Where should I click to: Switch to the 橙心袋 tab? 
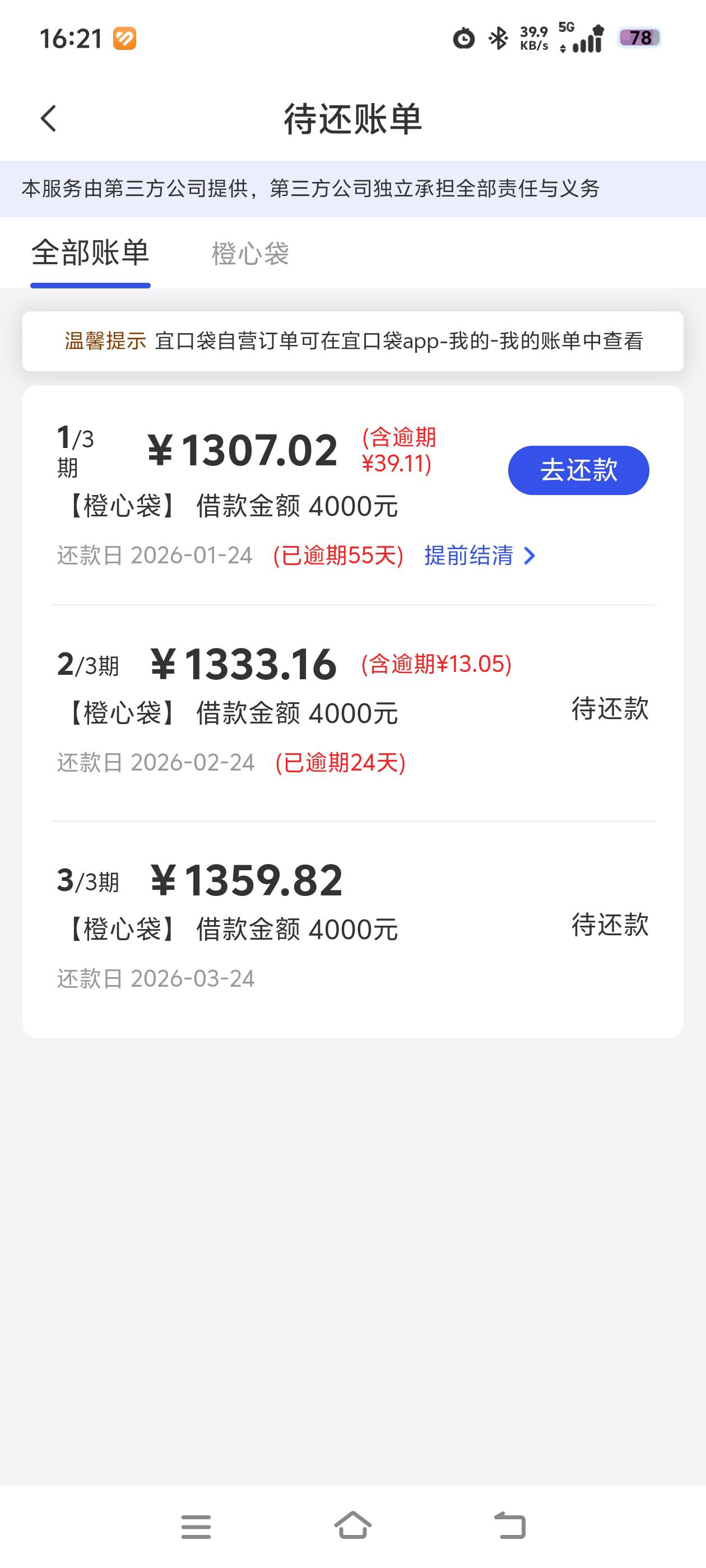250,254
